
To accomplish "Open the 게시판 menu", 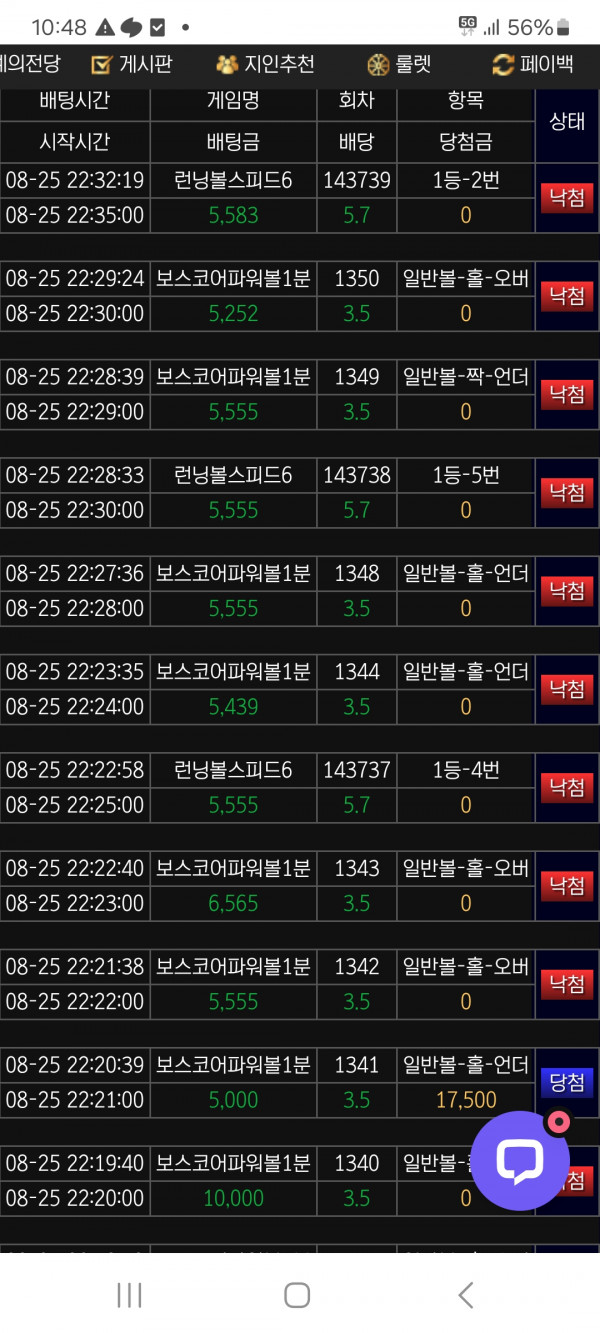I will pos(131,65).
